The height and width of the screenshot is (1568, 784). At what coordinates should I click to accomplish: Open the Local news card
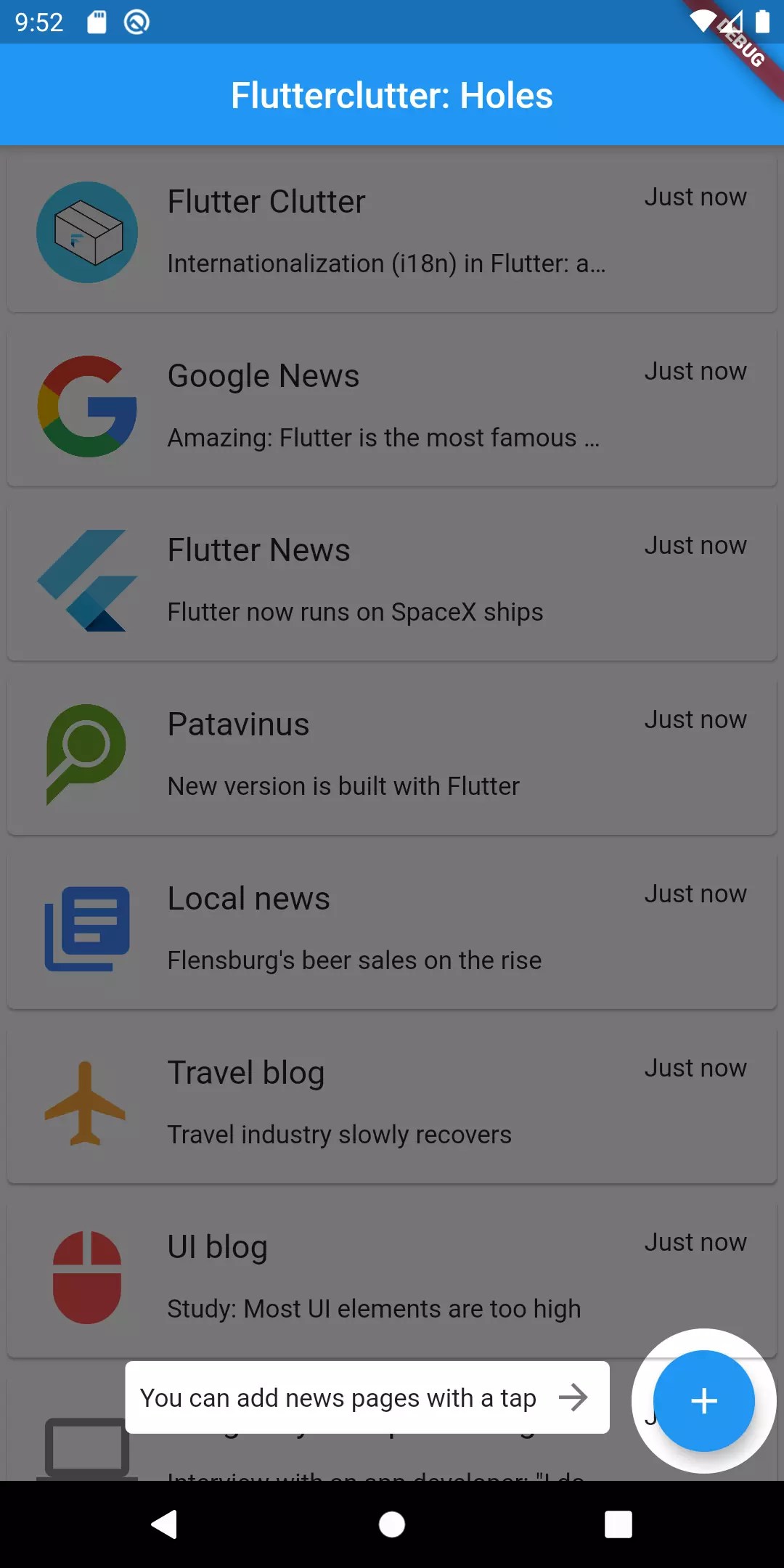[392, 929]
